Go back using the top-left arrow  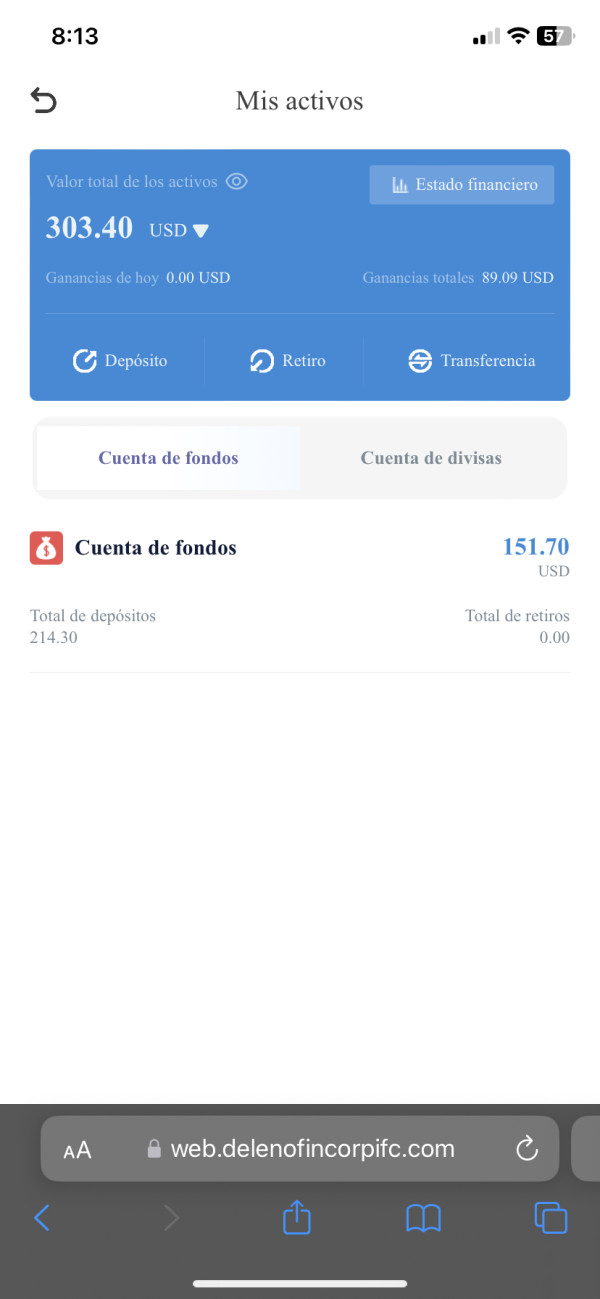coord(44,100)
